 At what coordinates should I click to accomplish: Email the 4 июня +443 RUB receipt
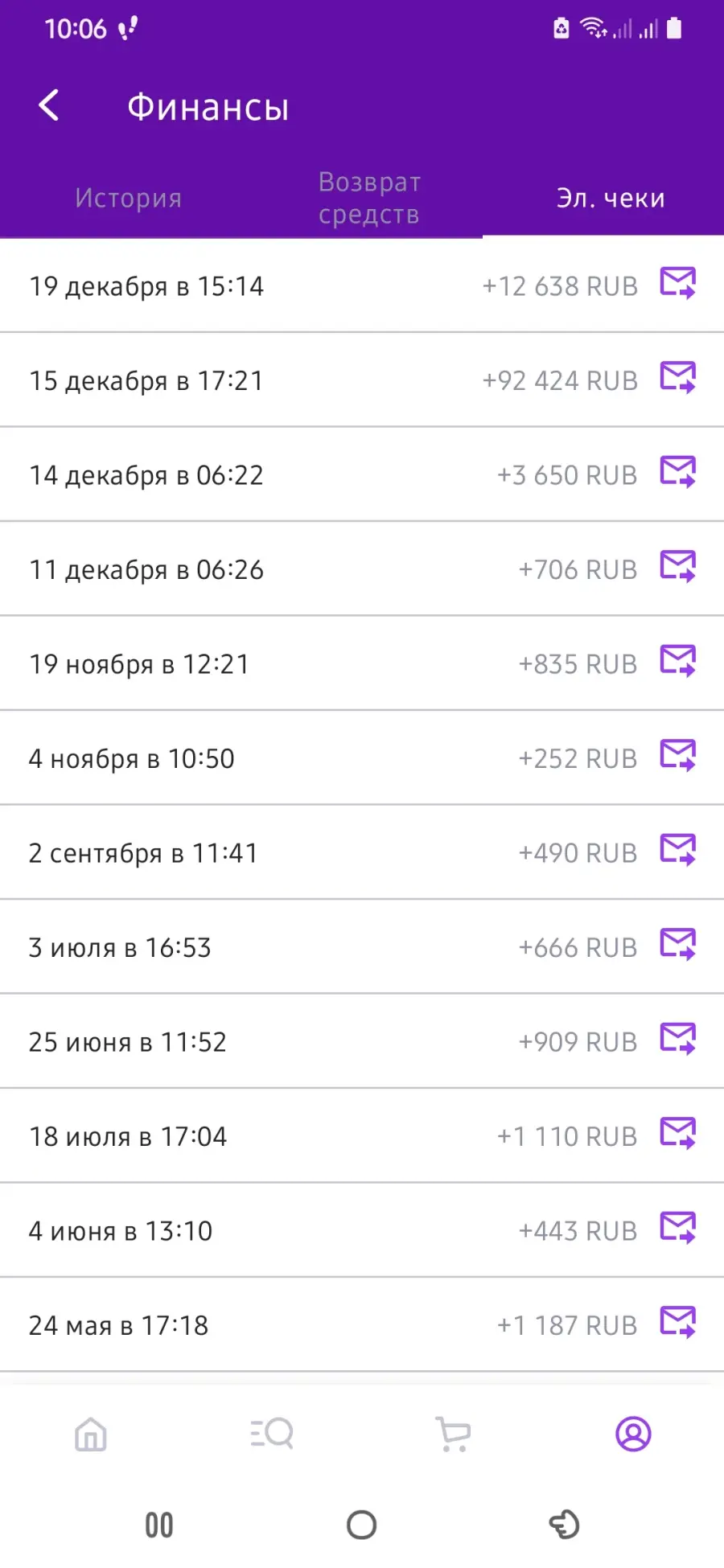click(x=678, y=1229)
